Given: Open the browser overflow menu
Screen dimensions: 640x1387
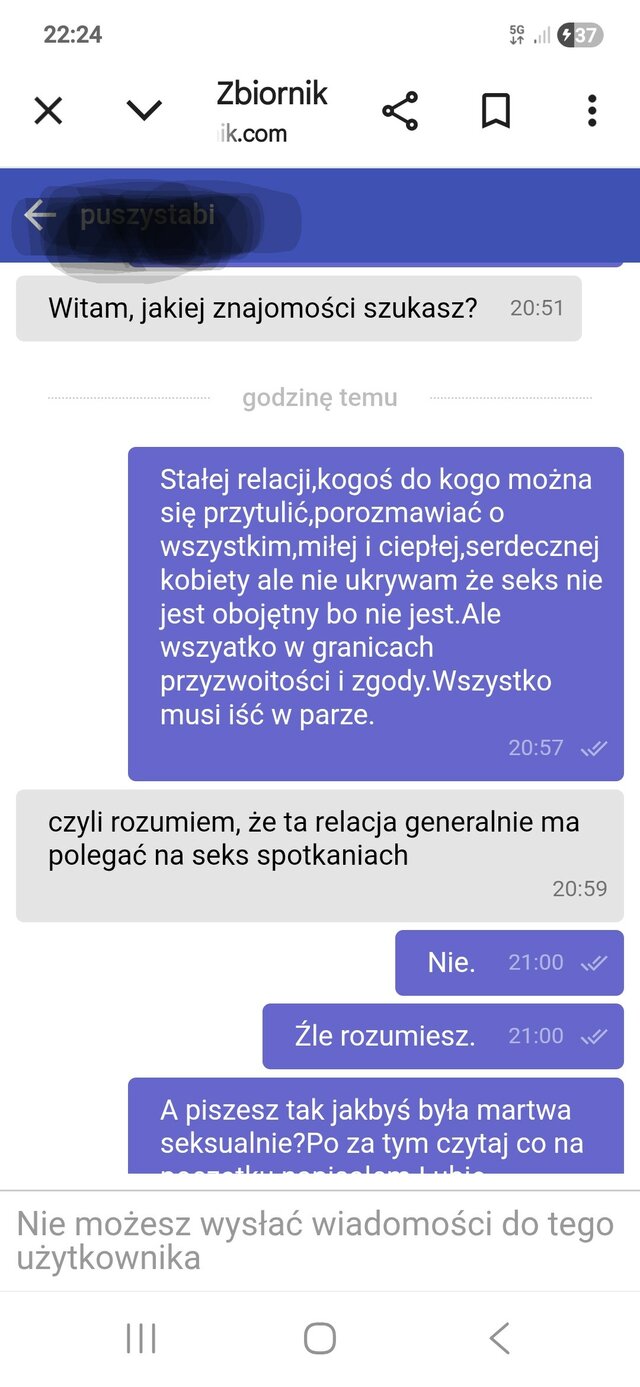Looking at the screenshot, I should (592, 110).
